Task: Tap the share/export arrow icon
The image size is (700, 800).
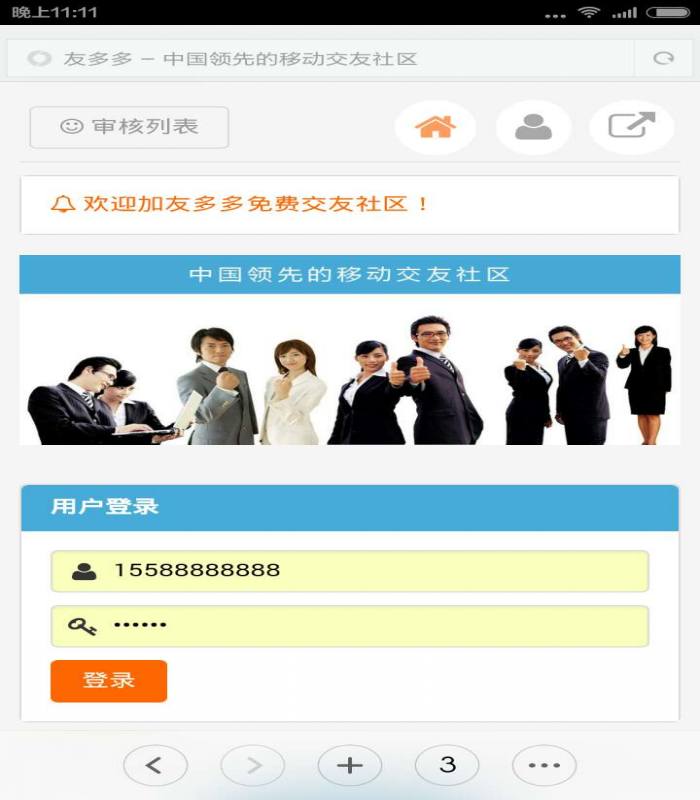Action: click(631, 127)
